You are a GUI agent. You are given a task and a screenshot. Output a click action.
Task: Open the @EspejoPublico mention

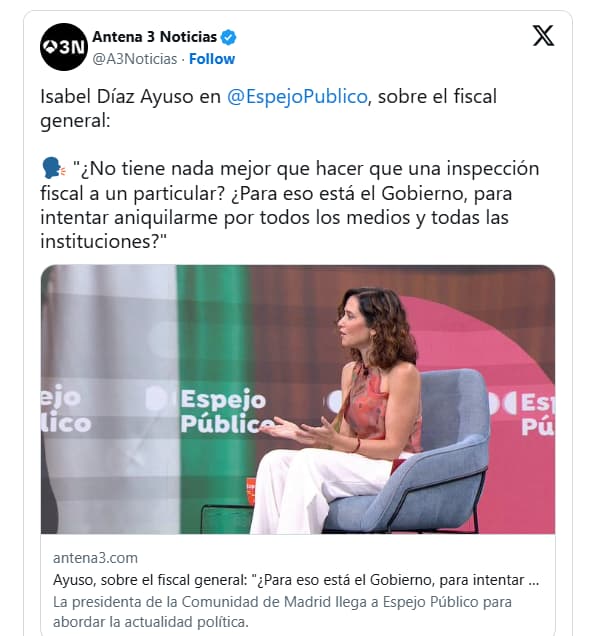[298, 97]
